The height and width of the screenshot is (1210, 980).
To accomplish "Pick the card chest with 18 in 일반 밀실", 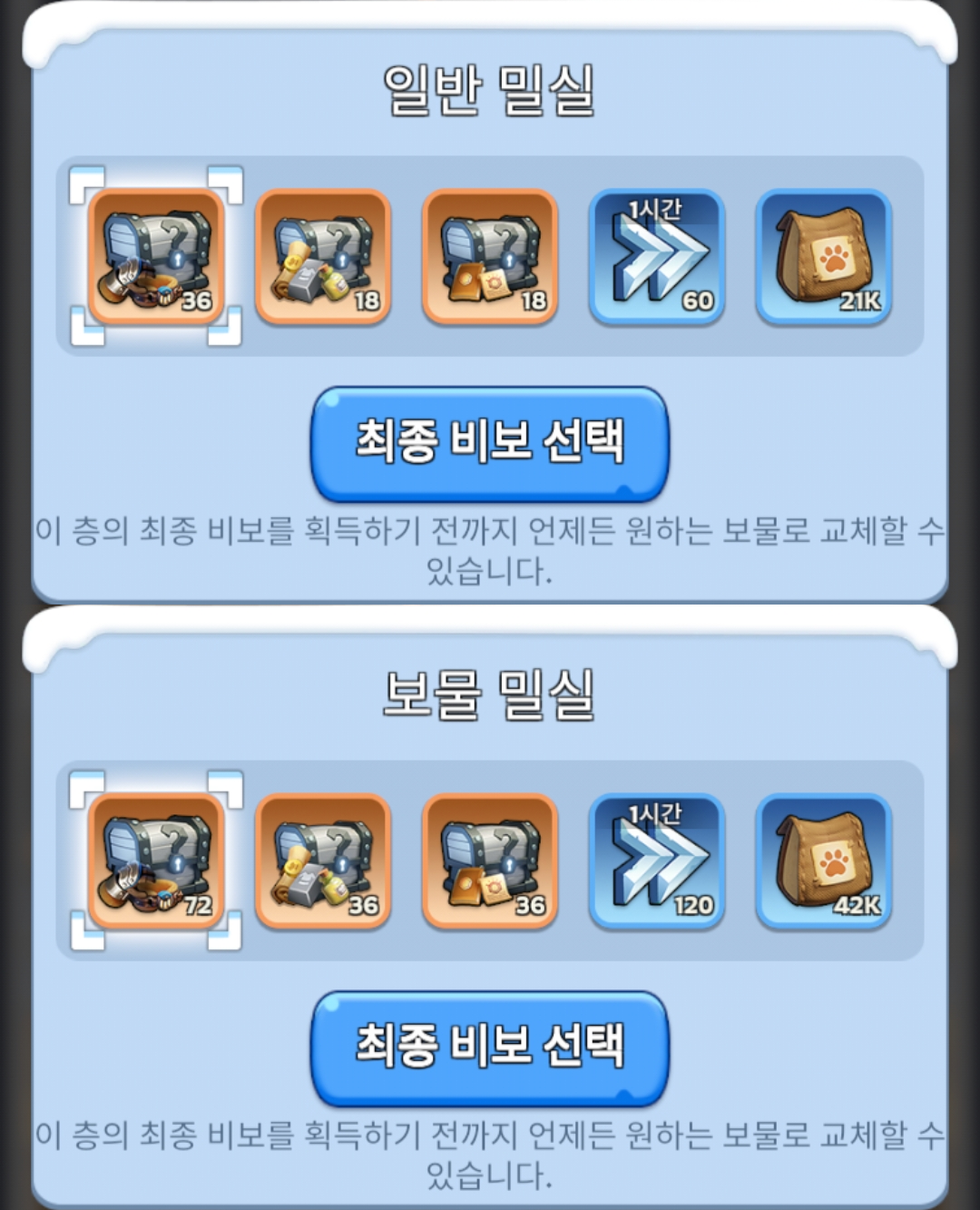I will pos(490,256).
